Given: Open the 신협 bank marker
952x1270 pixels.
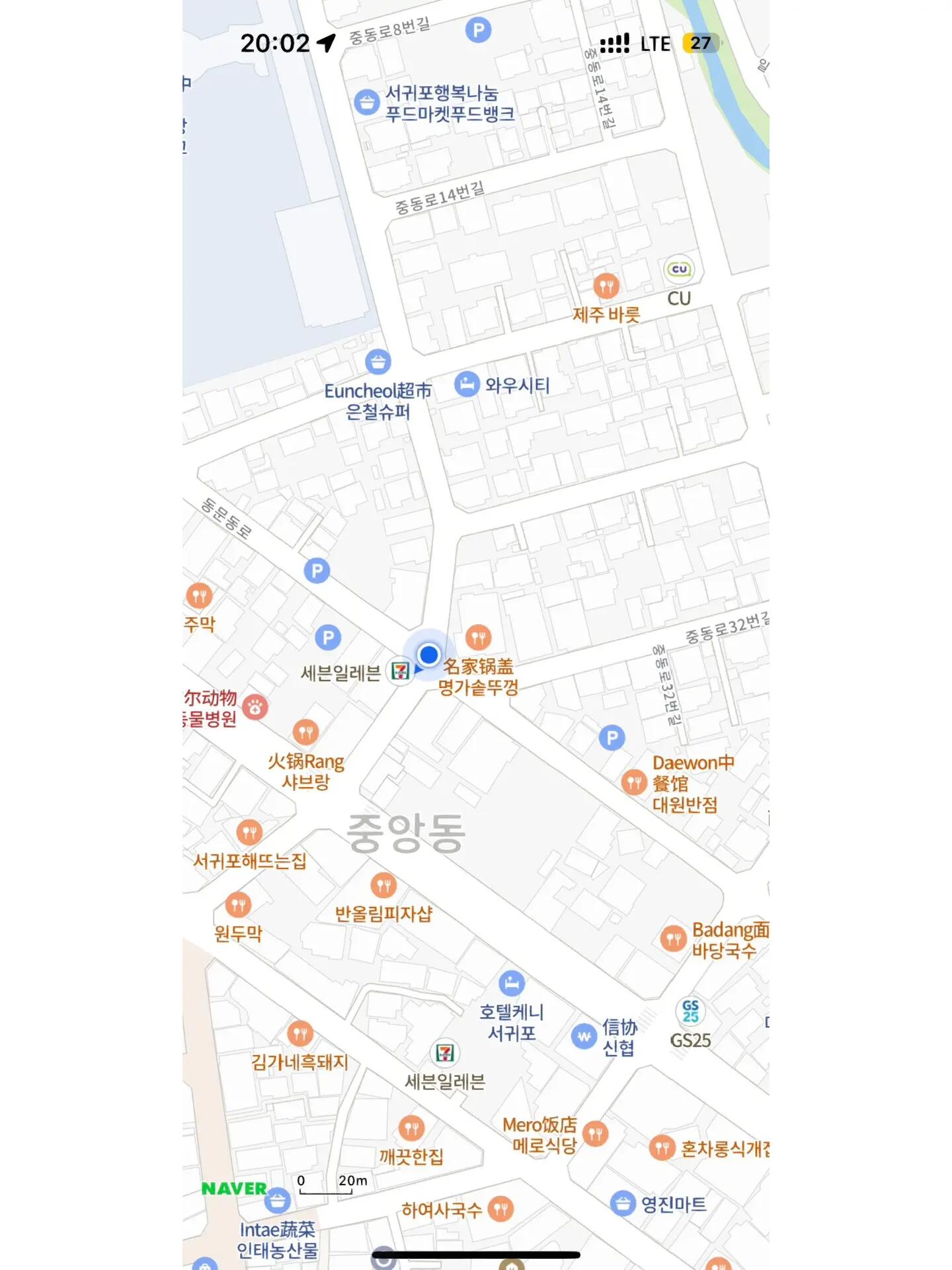Looking at the screenshot, I should [584, 1037].
